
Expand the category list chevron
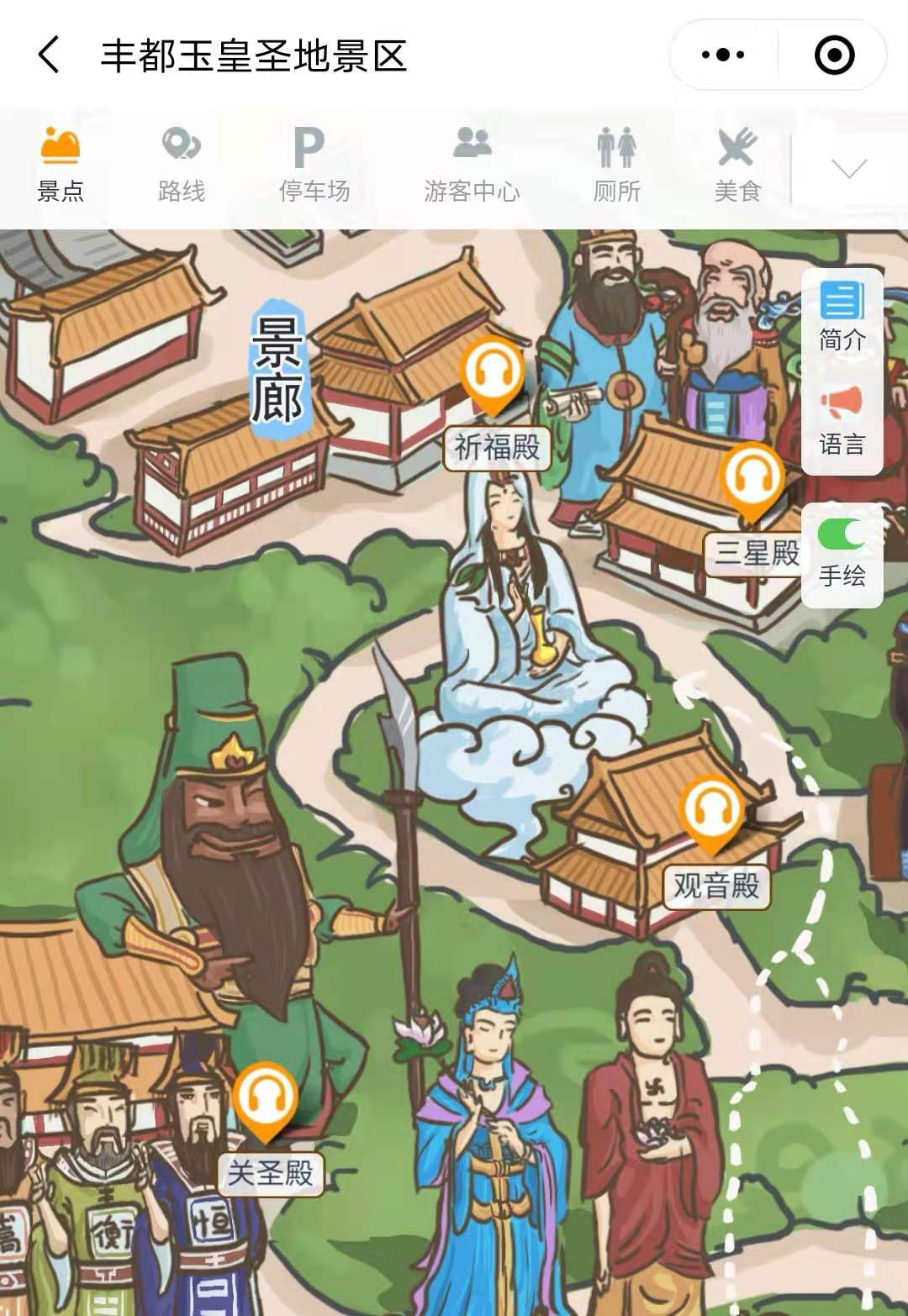848,169
